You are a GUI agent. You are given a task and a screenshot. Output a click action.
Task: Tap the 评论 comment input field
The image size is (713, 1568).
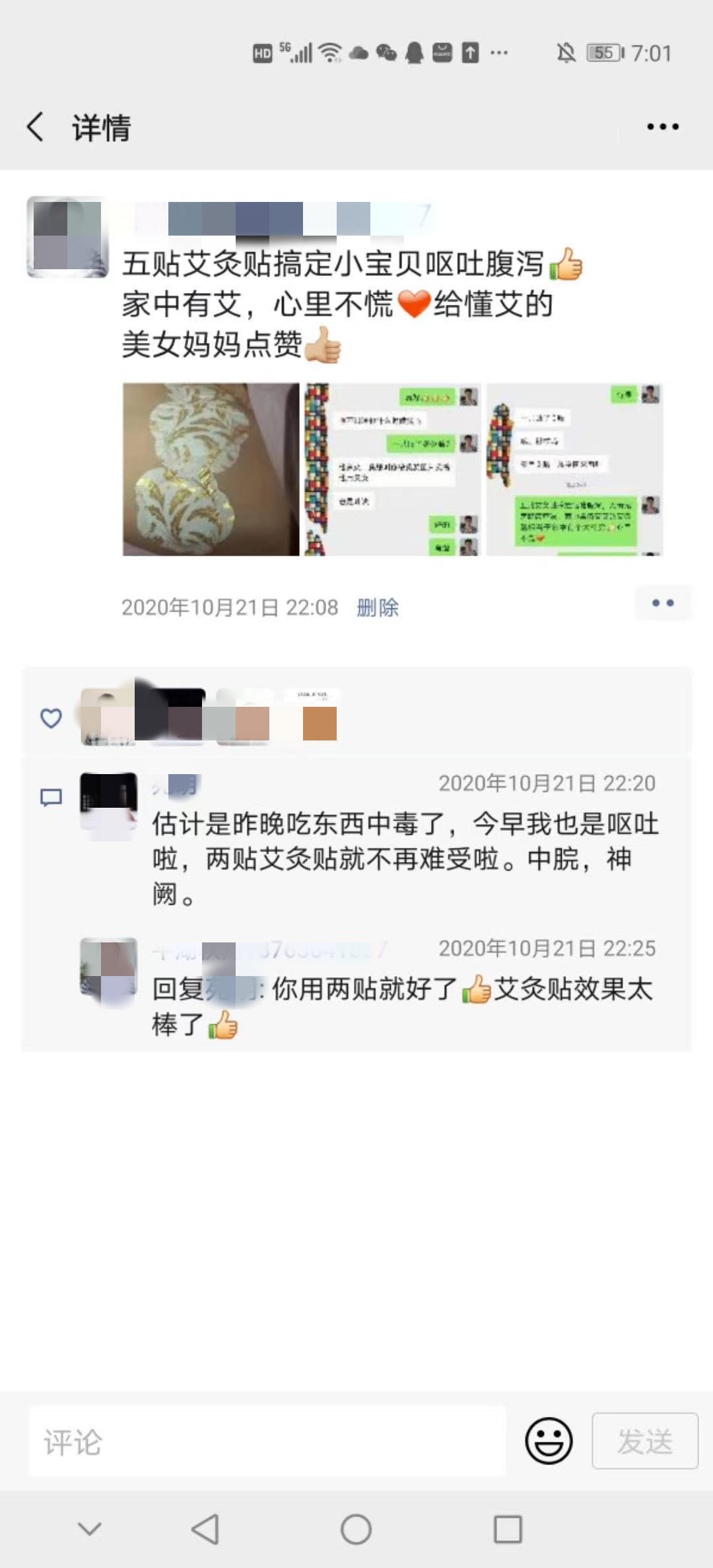pyautogui.click(x=267, y=1441)
